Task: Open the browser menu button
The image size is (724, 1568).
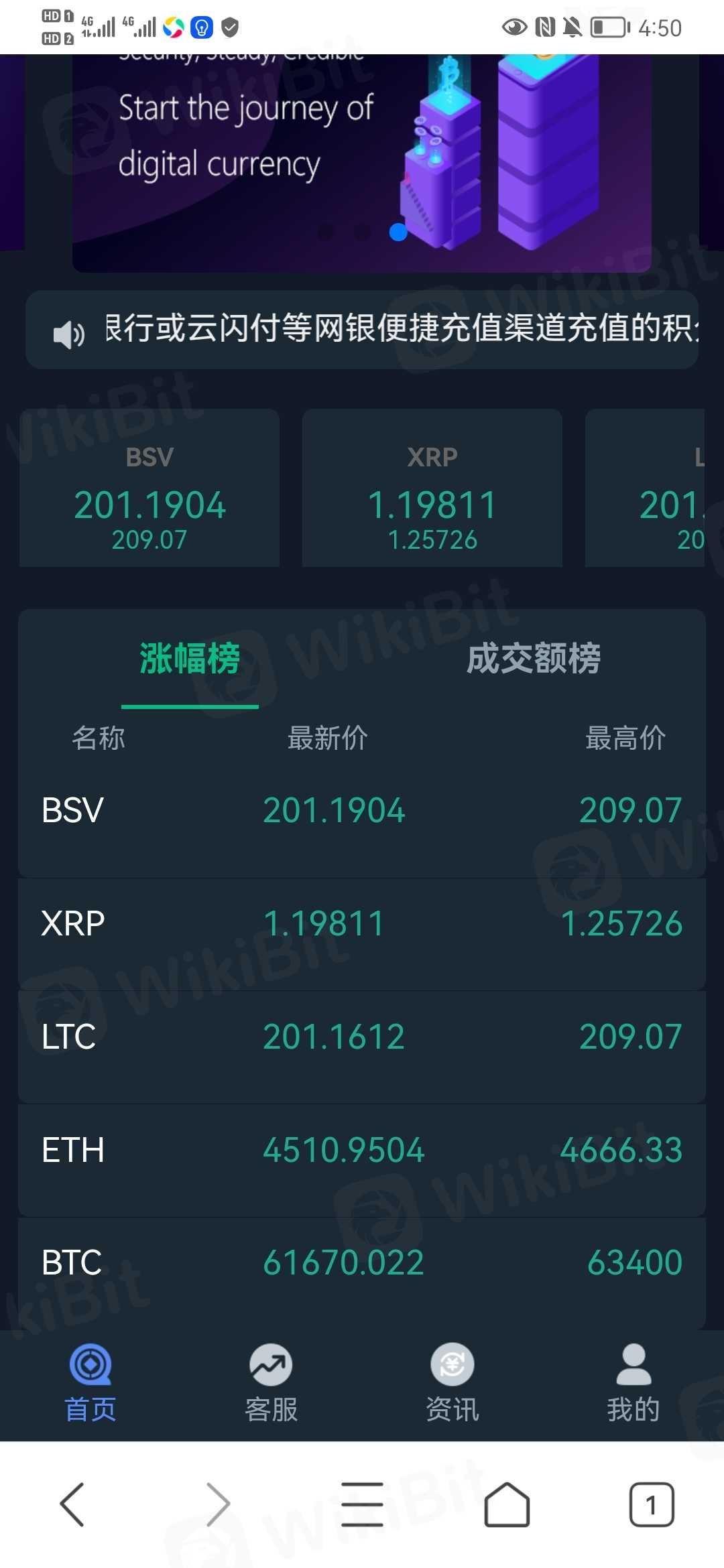Action: 362,1505
